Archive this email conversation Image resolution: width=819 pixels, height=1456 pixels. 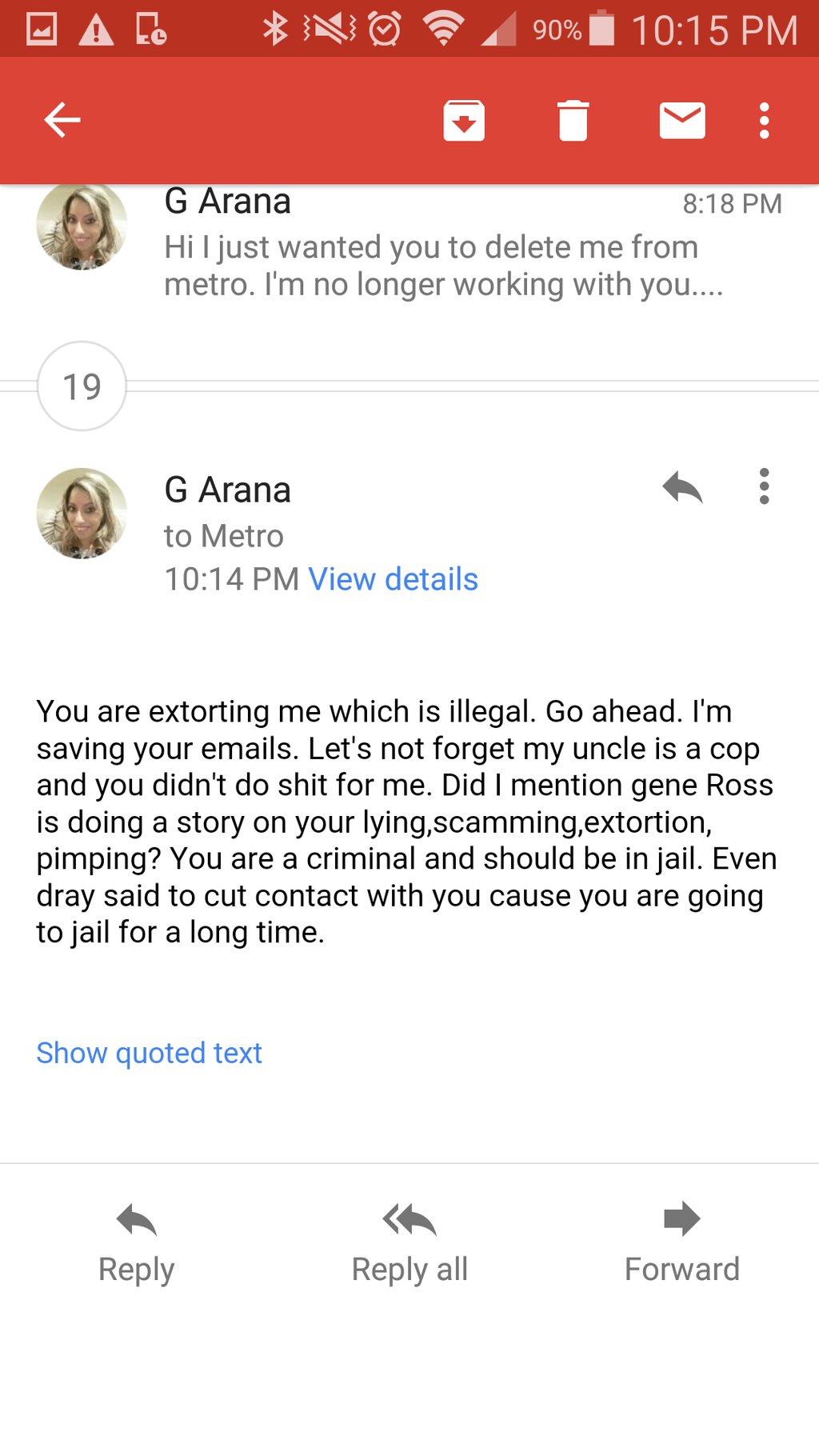coord(464,121)
